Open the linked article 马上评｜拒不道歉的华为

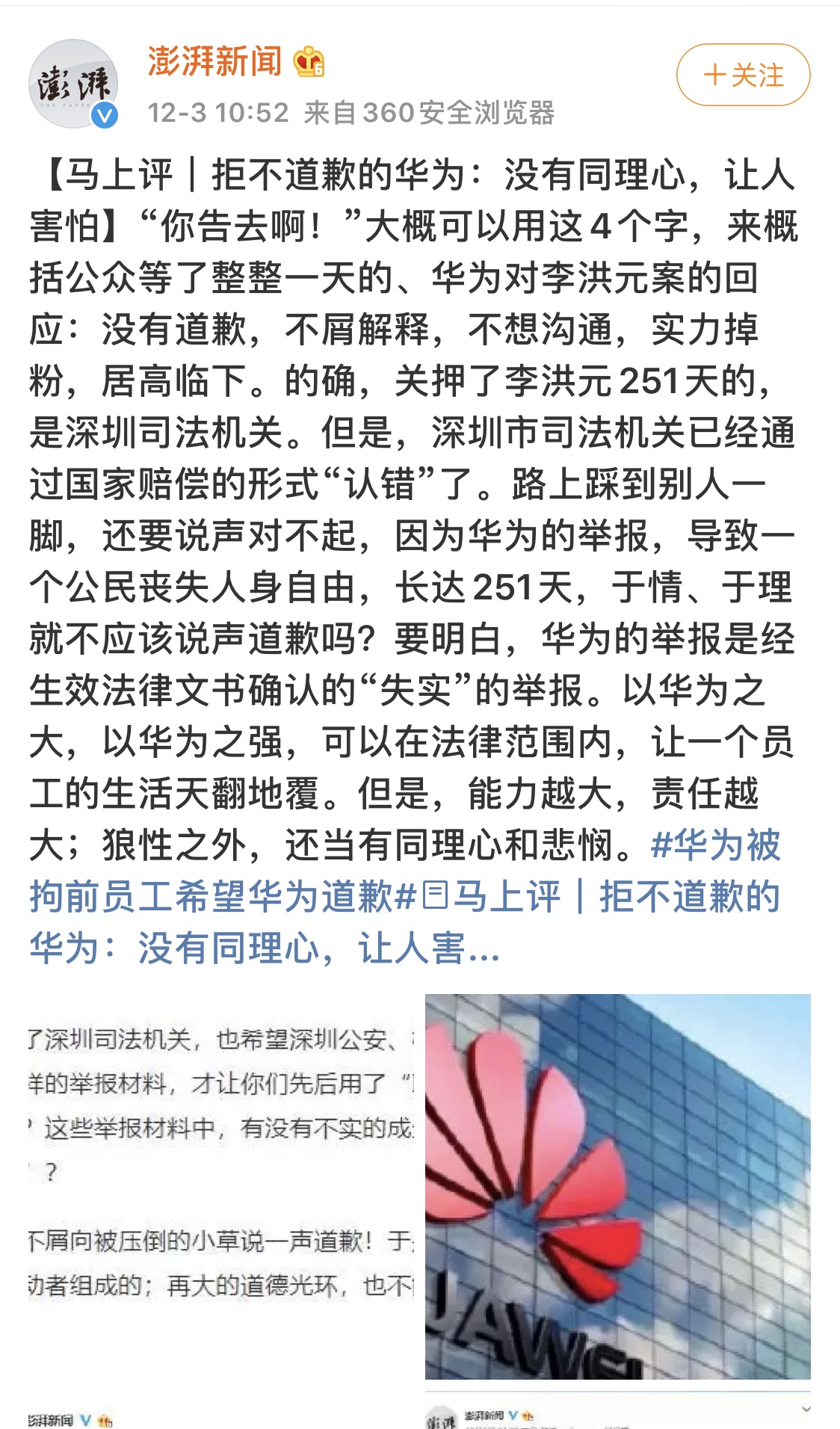pos(613,897)
